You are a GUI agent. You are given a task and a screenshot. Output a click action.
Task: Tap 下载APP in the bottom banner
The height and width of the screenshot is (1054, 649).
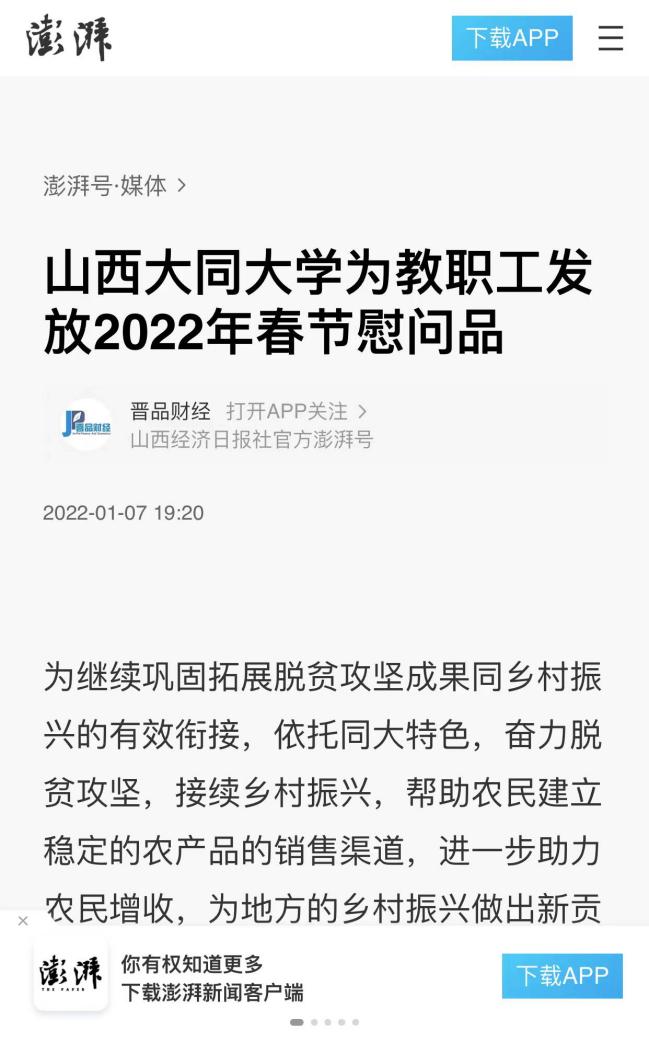[562, 975]
